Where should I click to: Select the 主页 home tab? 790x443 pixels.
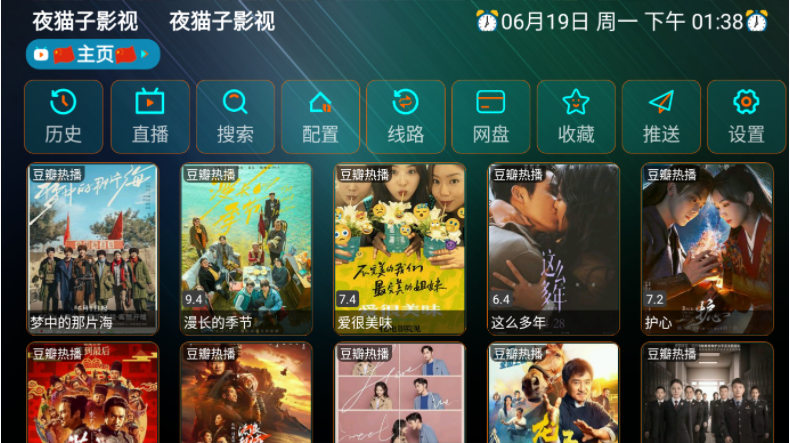coord(93,55)
